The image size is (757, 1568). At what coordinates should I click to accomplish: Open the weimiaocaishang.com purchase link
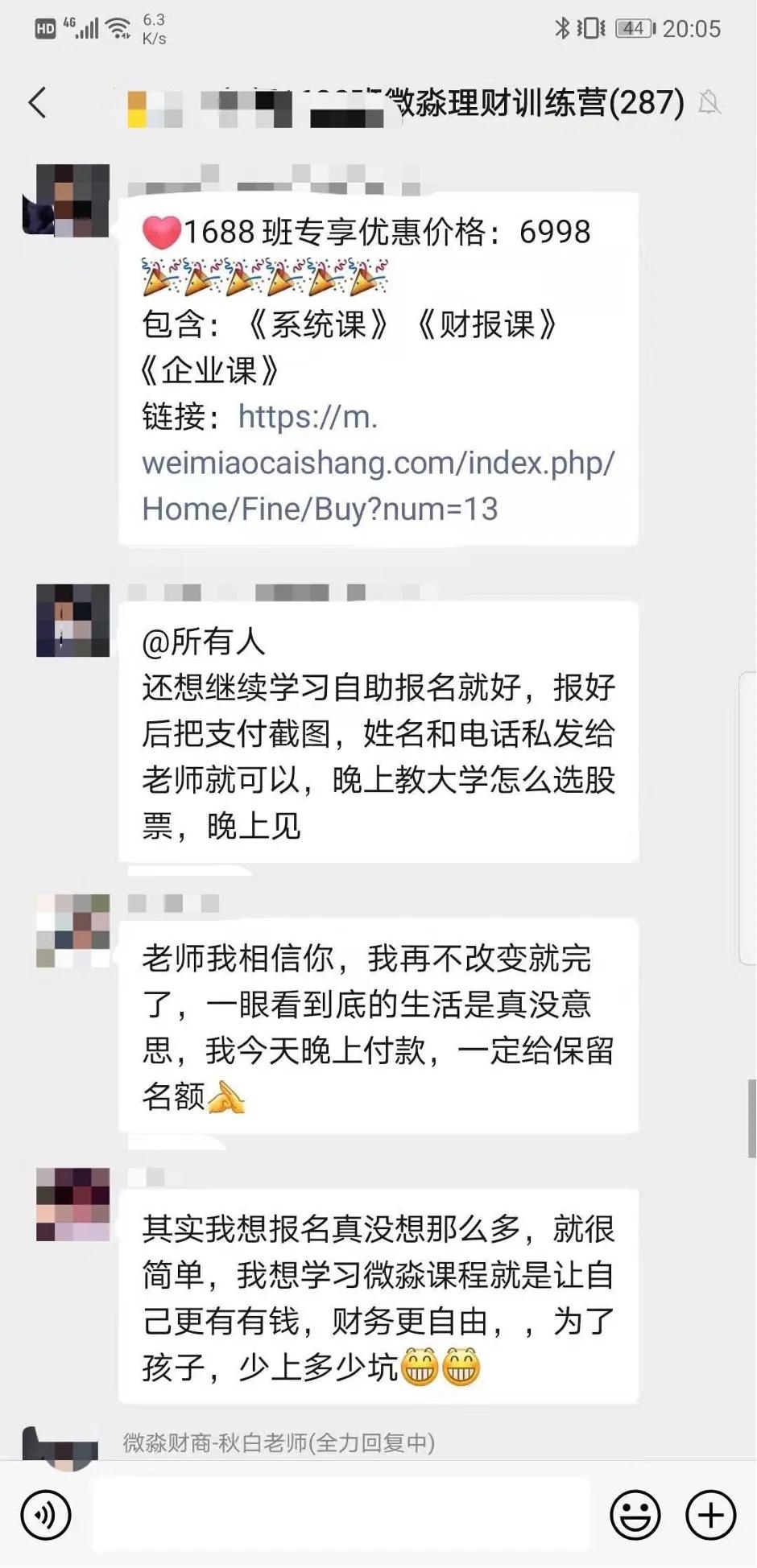click(x=378, y=463)
